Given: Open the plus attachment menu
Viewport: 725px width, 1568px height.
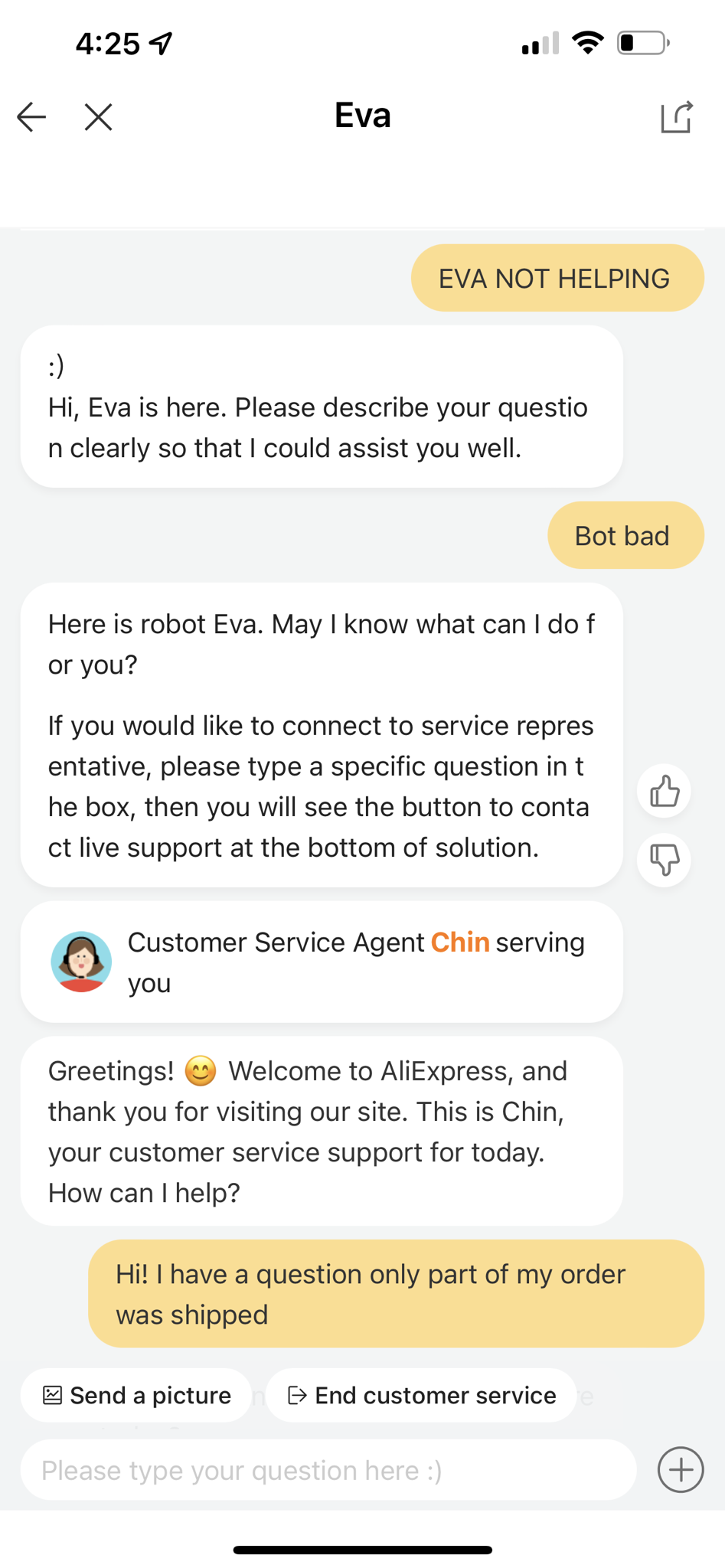Looking at the screenshot, I should pos(681,1470).
